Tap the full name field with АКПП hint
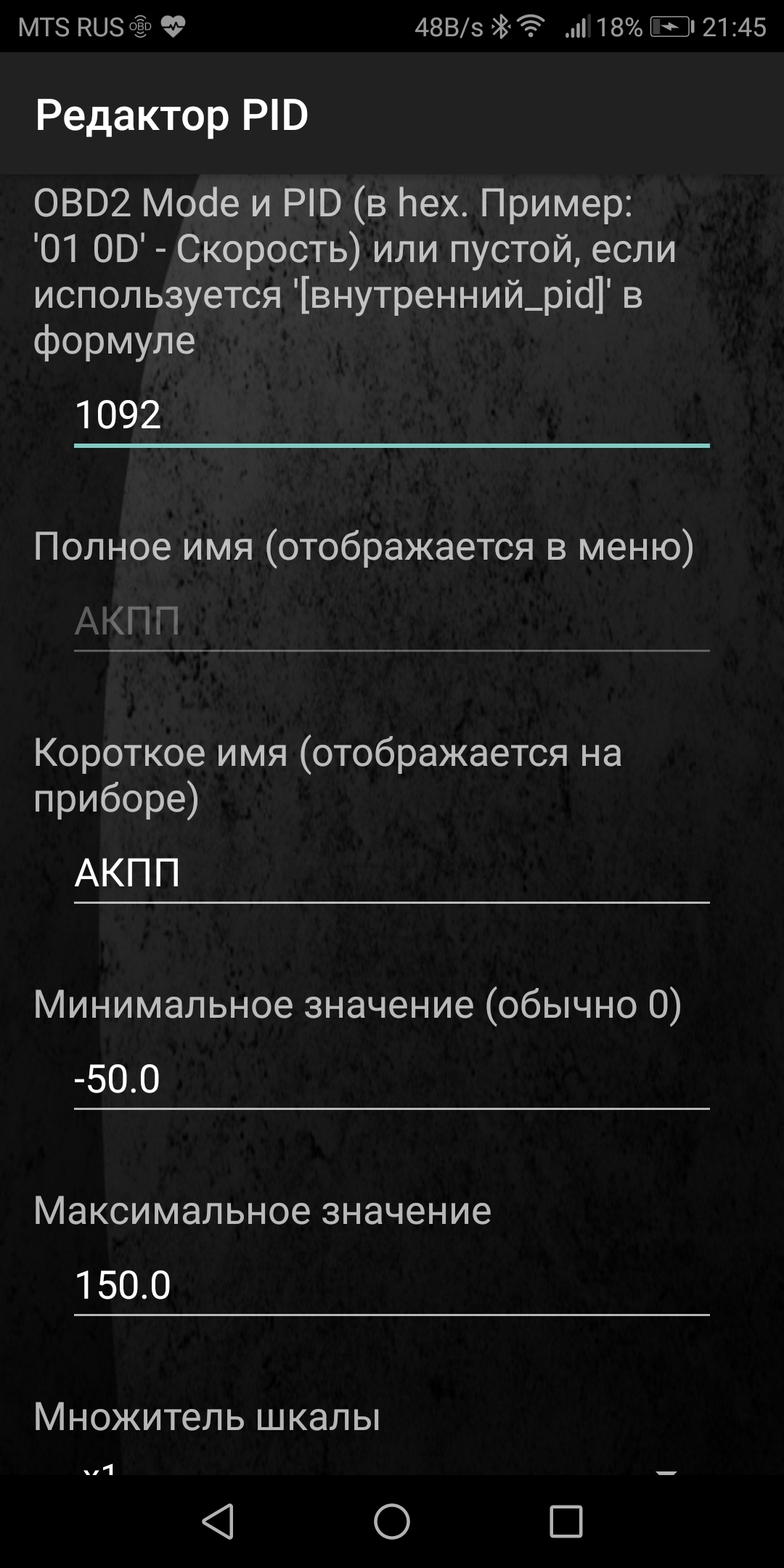The image size is (784, 1568). [x=392, y=621]
